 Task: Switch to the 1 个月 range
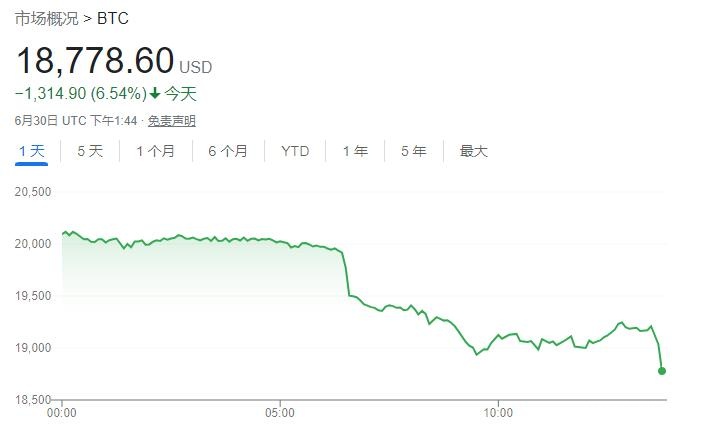pyautogui.click(x=155, y=151)
